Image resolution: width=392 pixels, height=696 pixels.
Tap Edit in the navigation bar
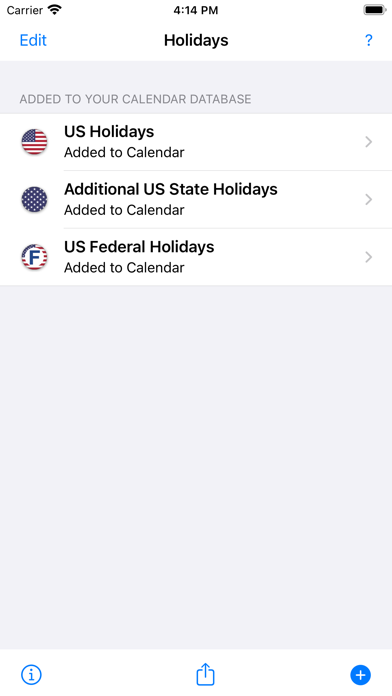[x=33, y=40]
